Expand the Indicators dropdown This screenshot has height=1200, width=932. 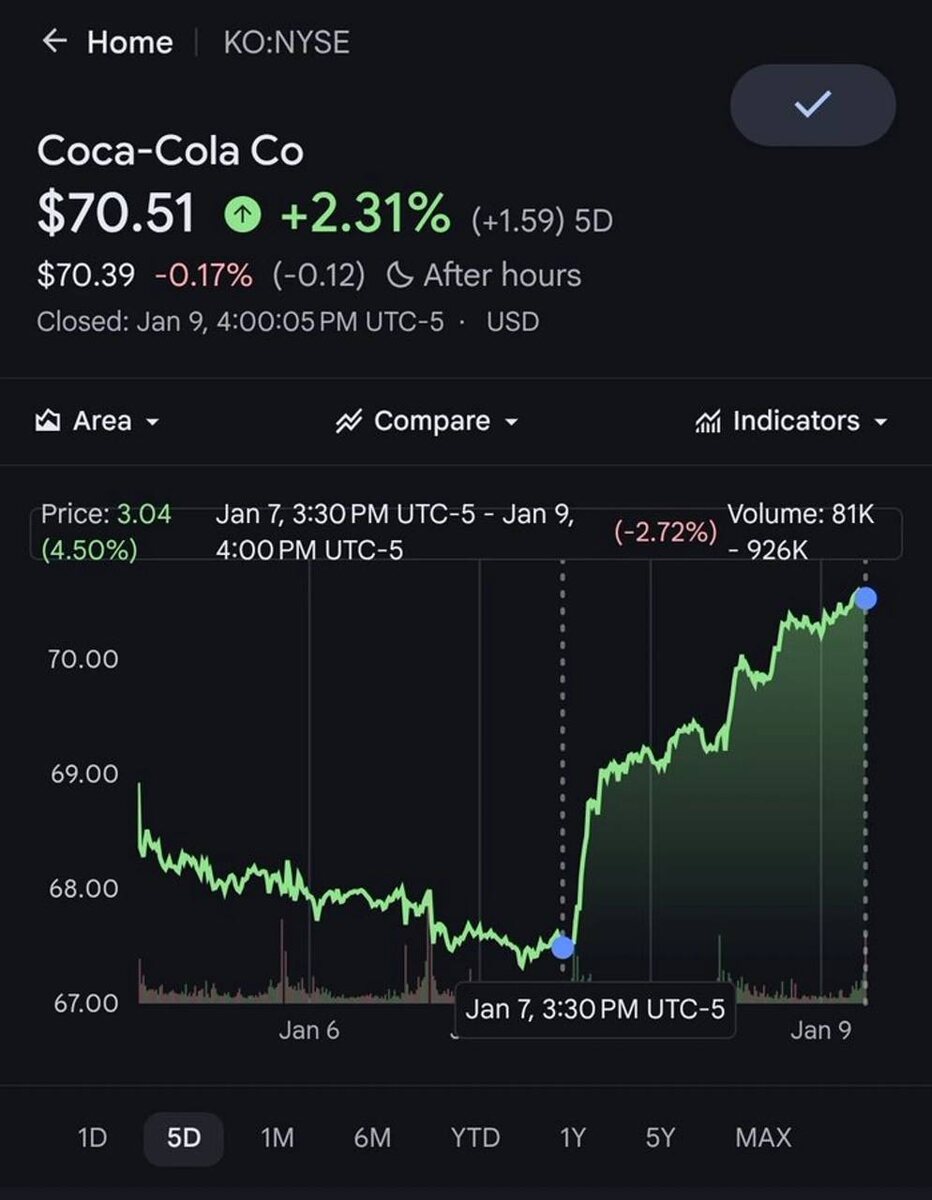pos(791,421)
